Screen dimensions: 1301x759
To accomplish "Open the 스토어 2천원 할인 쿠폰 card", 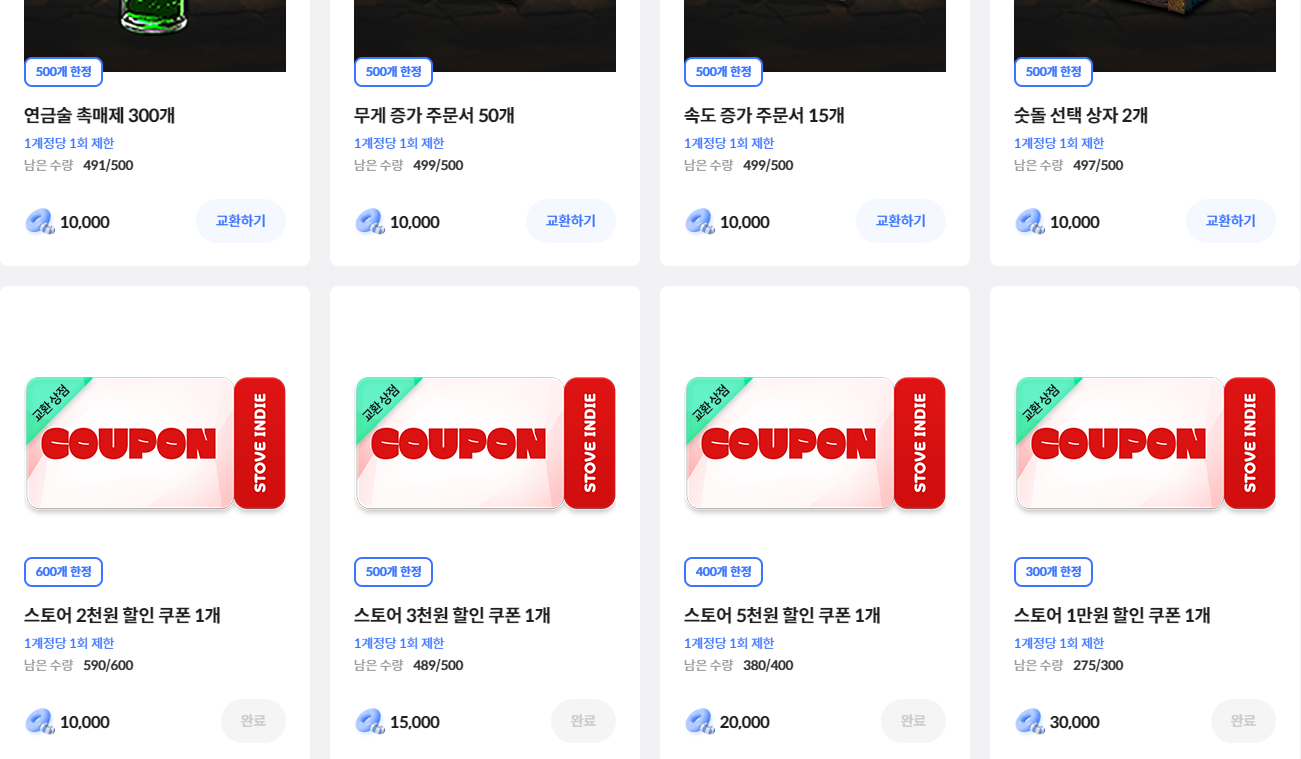I will tap(155, 443).
